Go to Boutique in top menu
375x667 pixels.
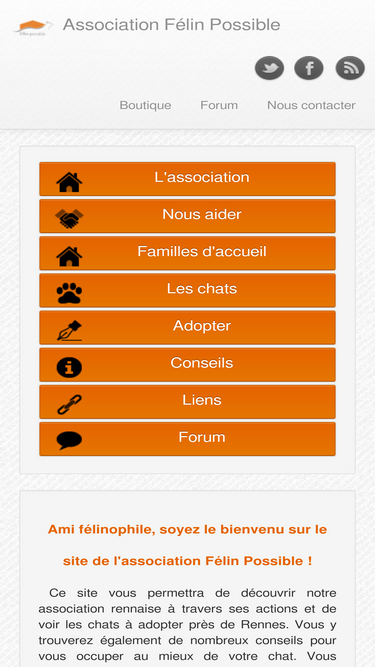click(x=145, y=105)
